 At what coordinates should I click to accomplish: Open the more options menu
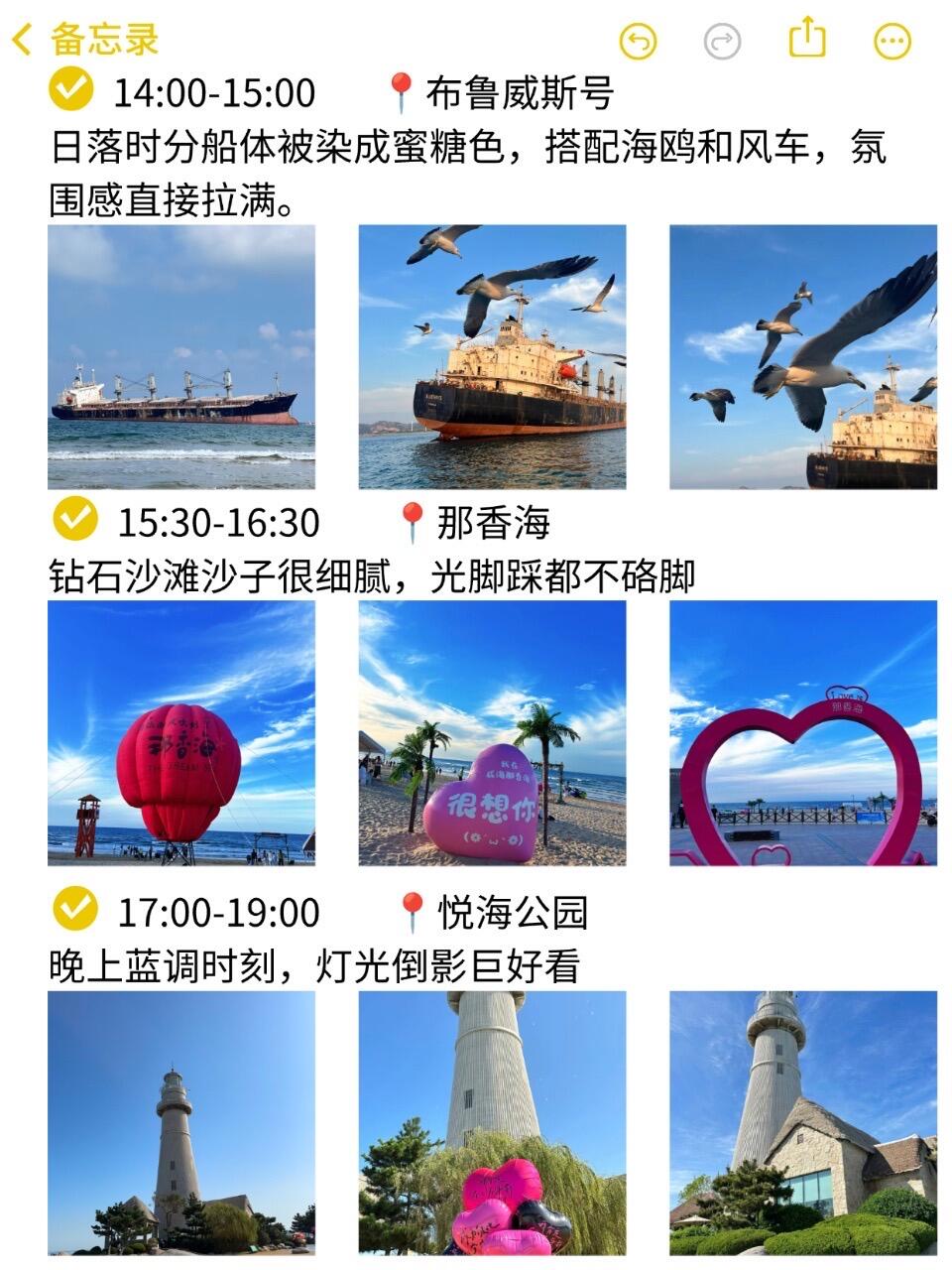[892, 42]
